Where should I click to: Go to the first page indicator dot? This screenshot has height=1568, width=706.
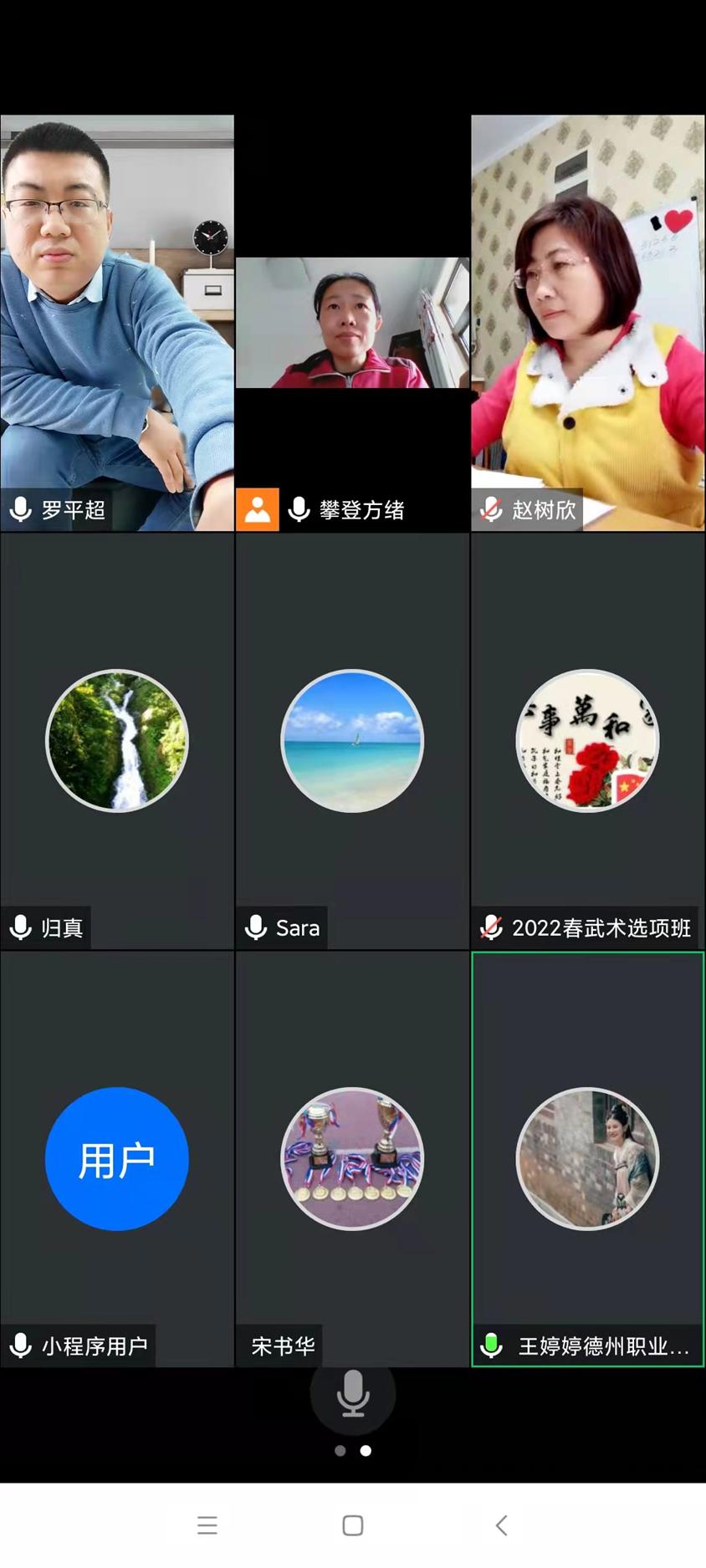(x=340, y=1451)
